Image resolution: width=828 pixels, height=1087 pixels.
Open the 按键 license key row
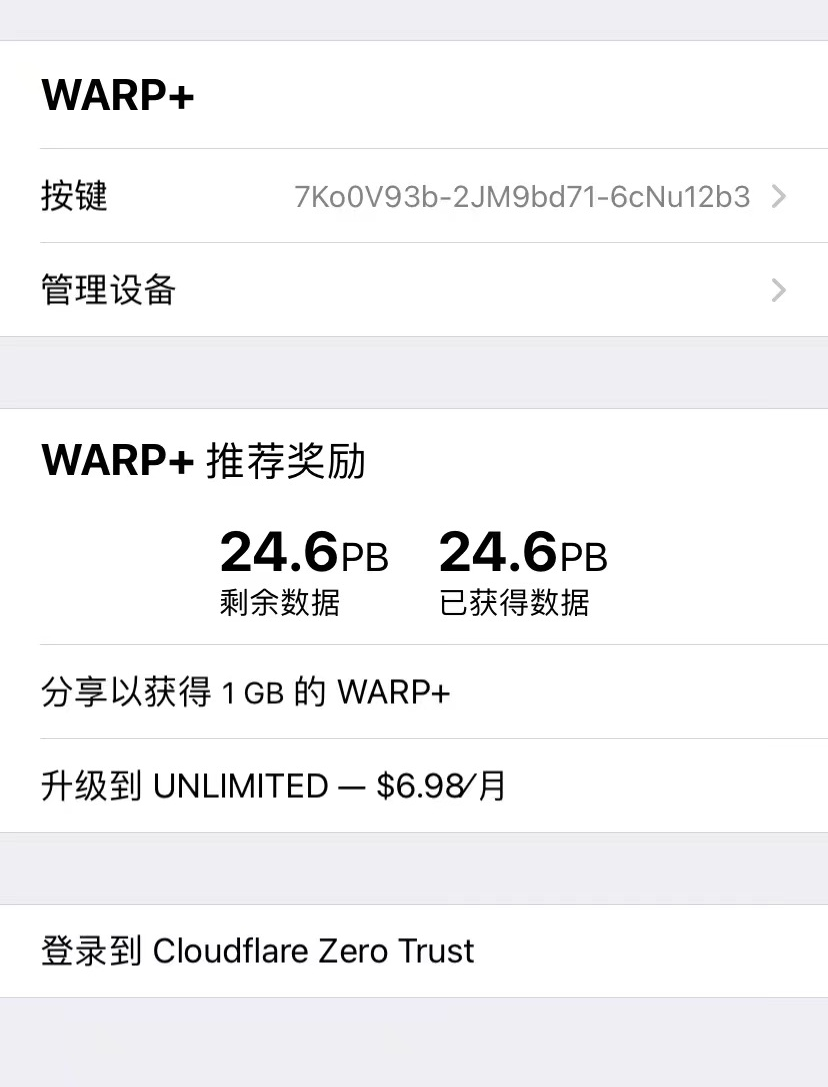coord(414,196)
